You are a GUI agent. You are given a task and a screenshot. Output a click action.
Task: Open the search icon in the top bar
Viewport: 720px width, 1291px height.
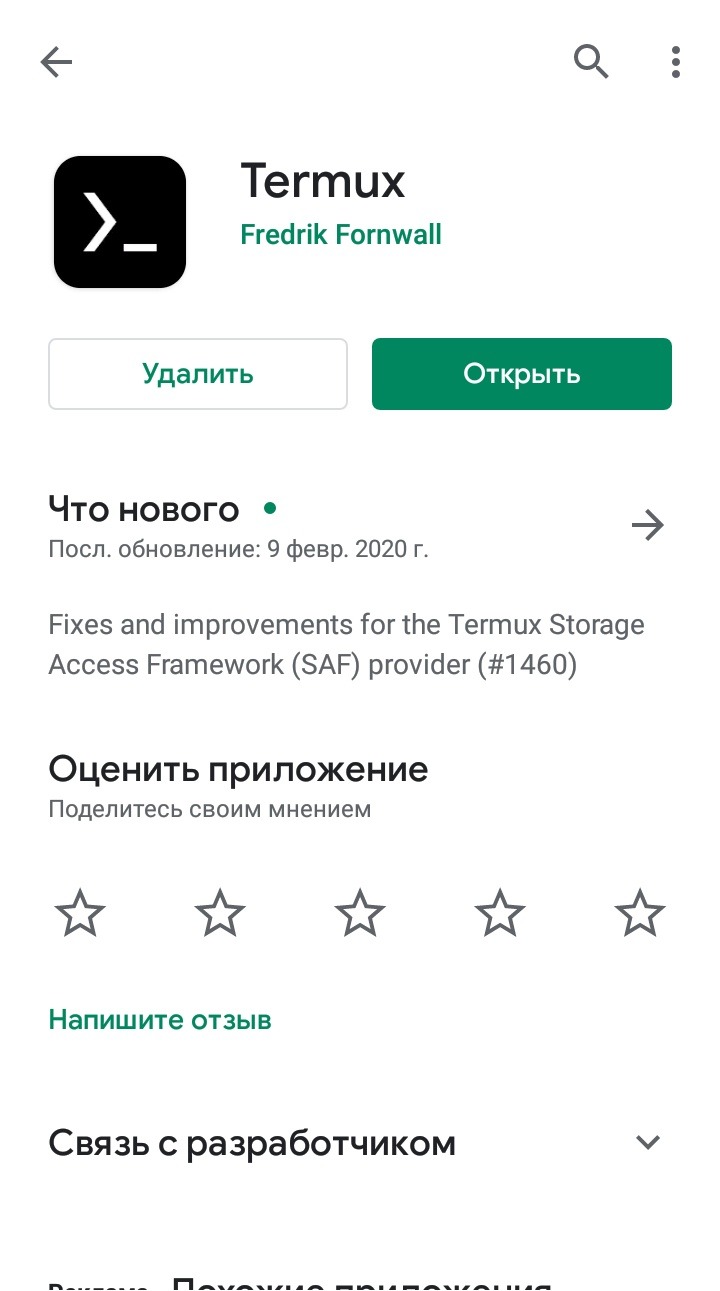point(591,61)
